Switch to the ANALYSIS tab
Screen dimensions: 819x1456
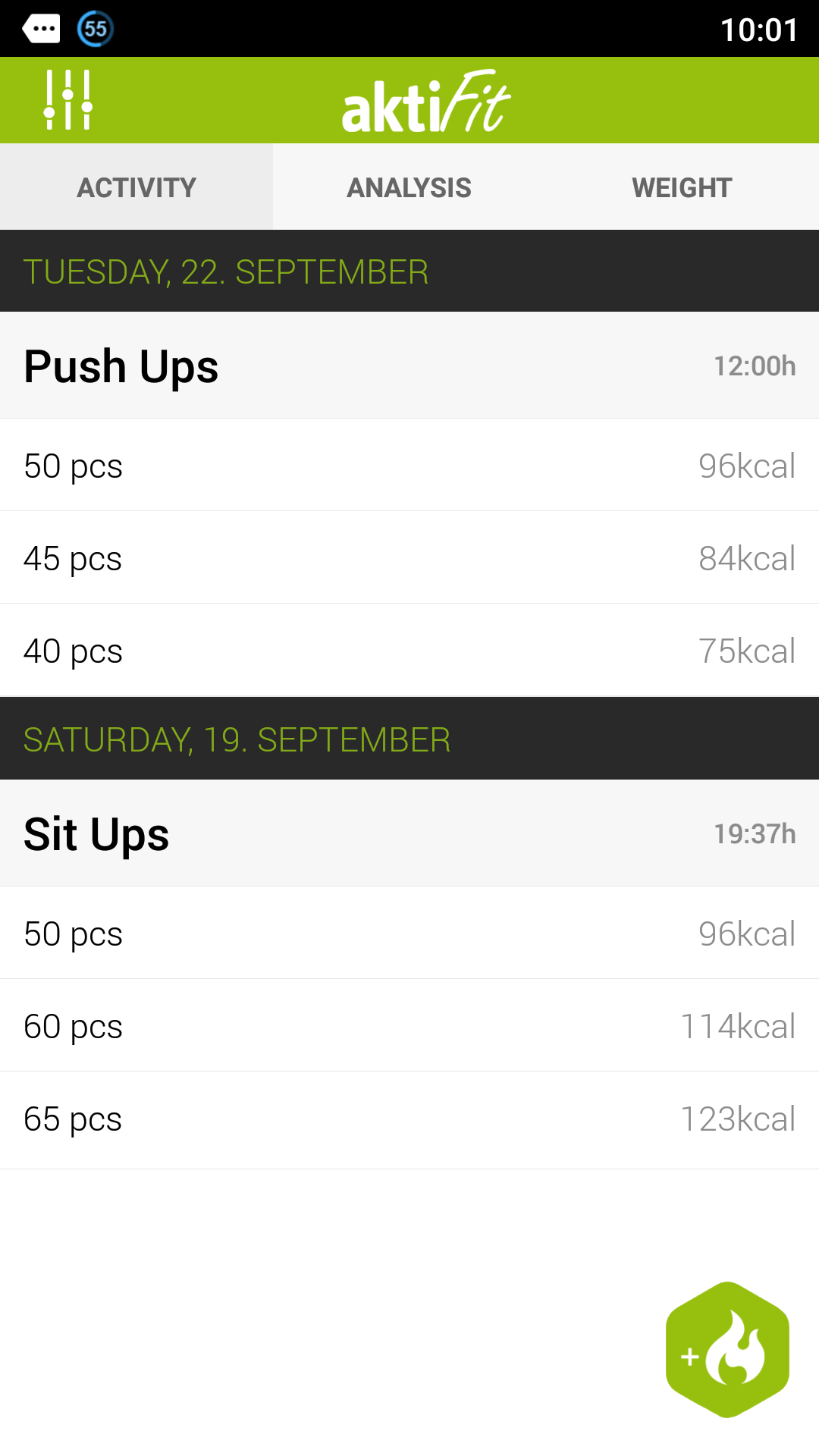[x=409, y=187]
